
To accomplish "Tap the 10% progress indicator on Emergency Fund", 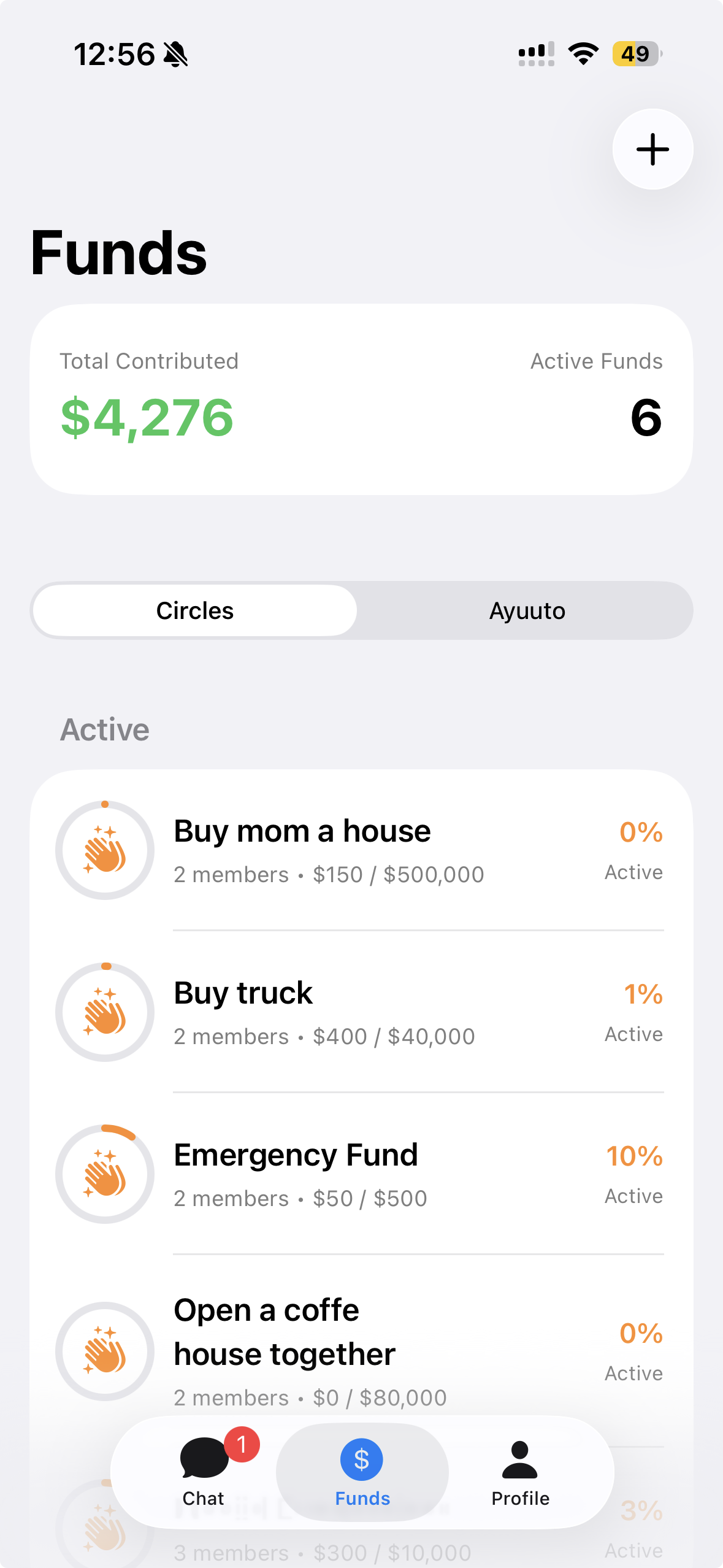I will (x=634, y=1156).
